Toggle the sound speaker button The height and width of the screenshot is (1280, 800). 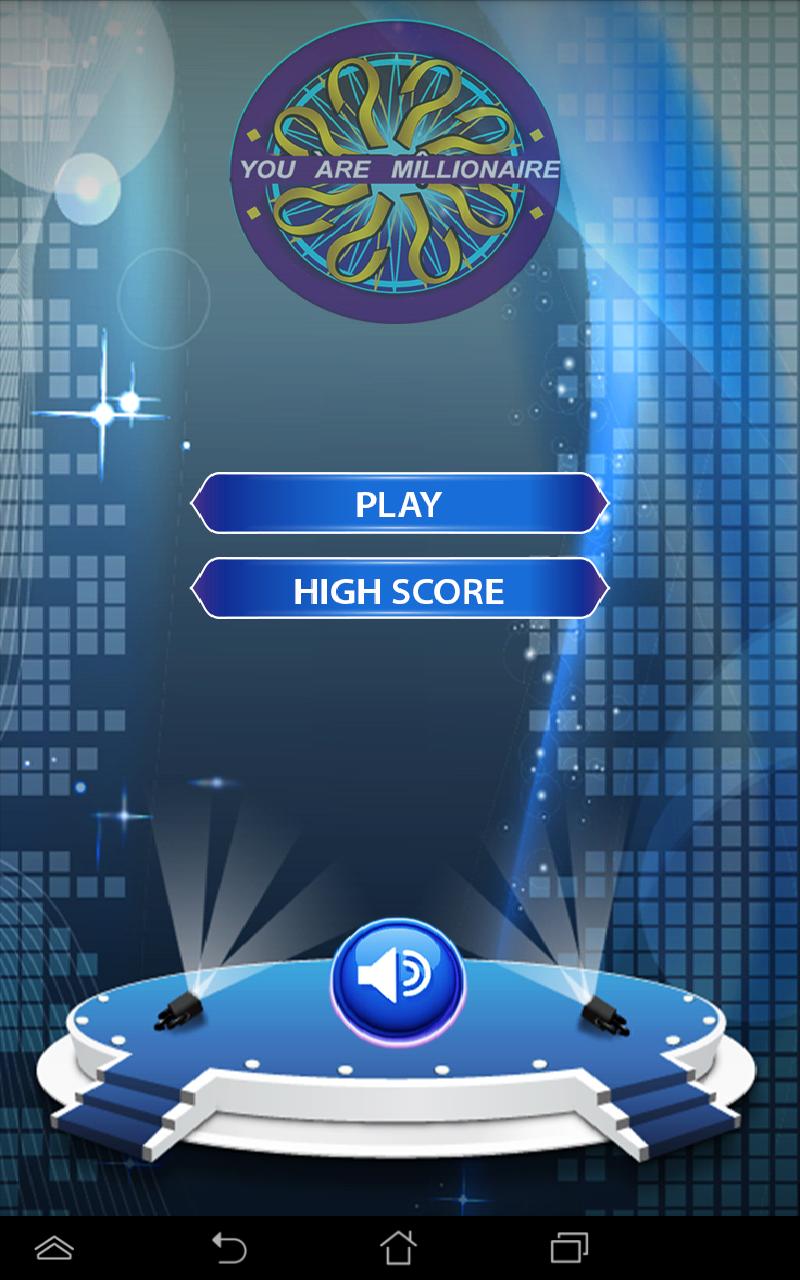click(398, 978)
